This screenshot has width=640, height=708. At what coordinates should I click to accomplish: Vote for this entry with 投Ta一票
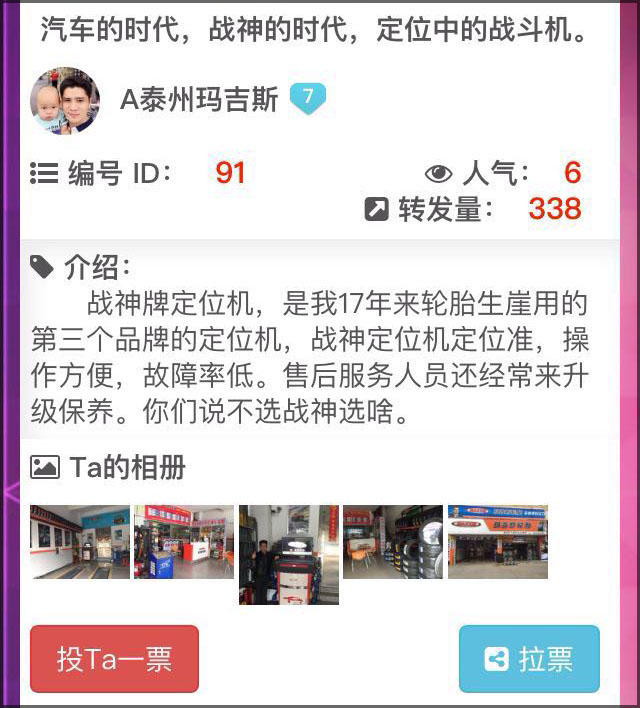point(114,659)
